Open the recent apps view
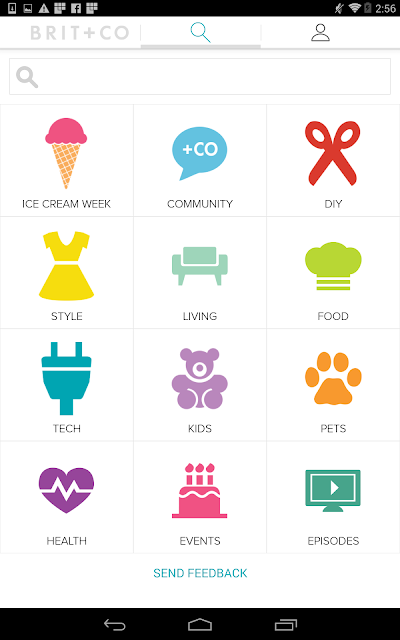This screenshot has height=640, width=400. (x=286, y=624)
